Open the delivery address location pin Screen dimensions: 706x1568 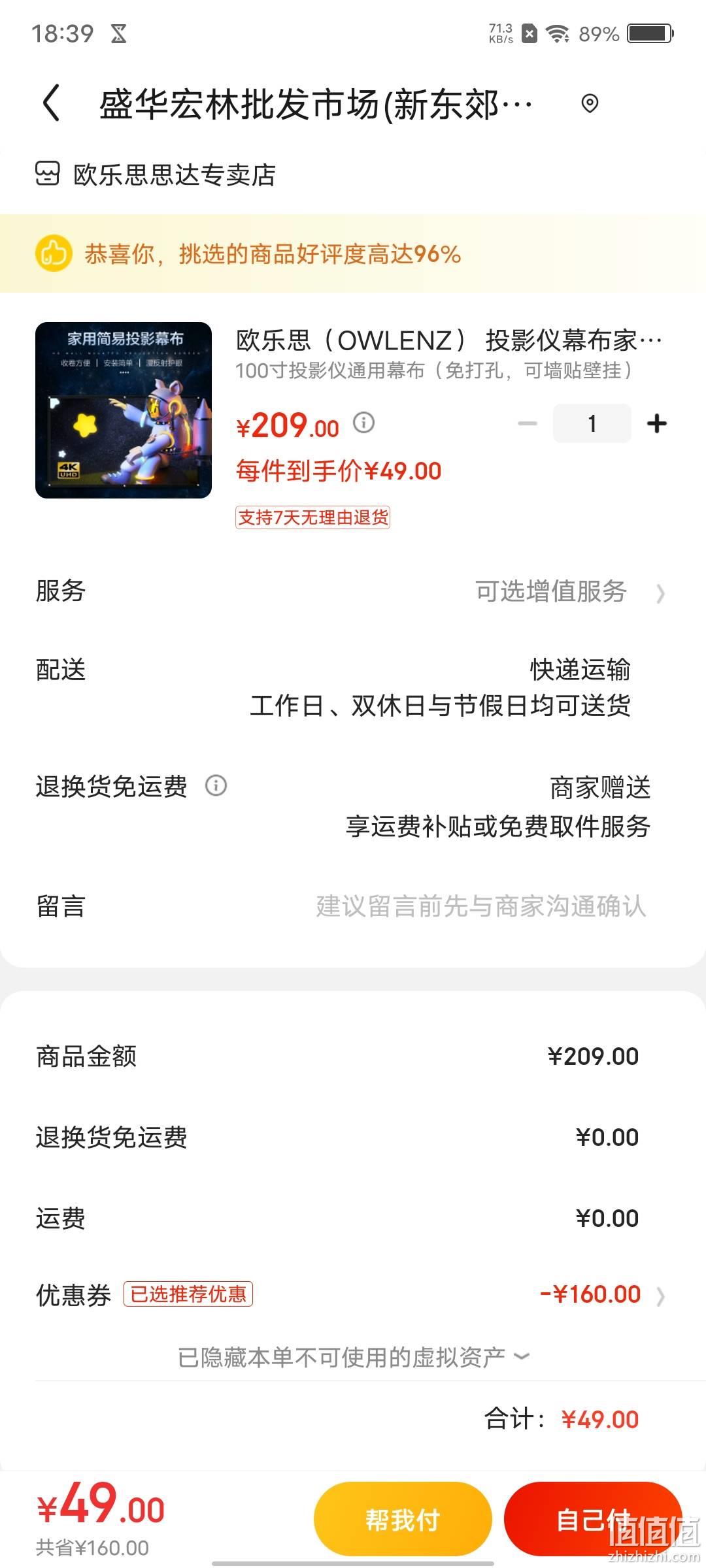coord(590,103)
